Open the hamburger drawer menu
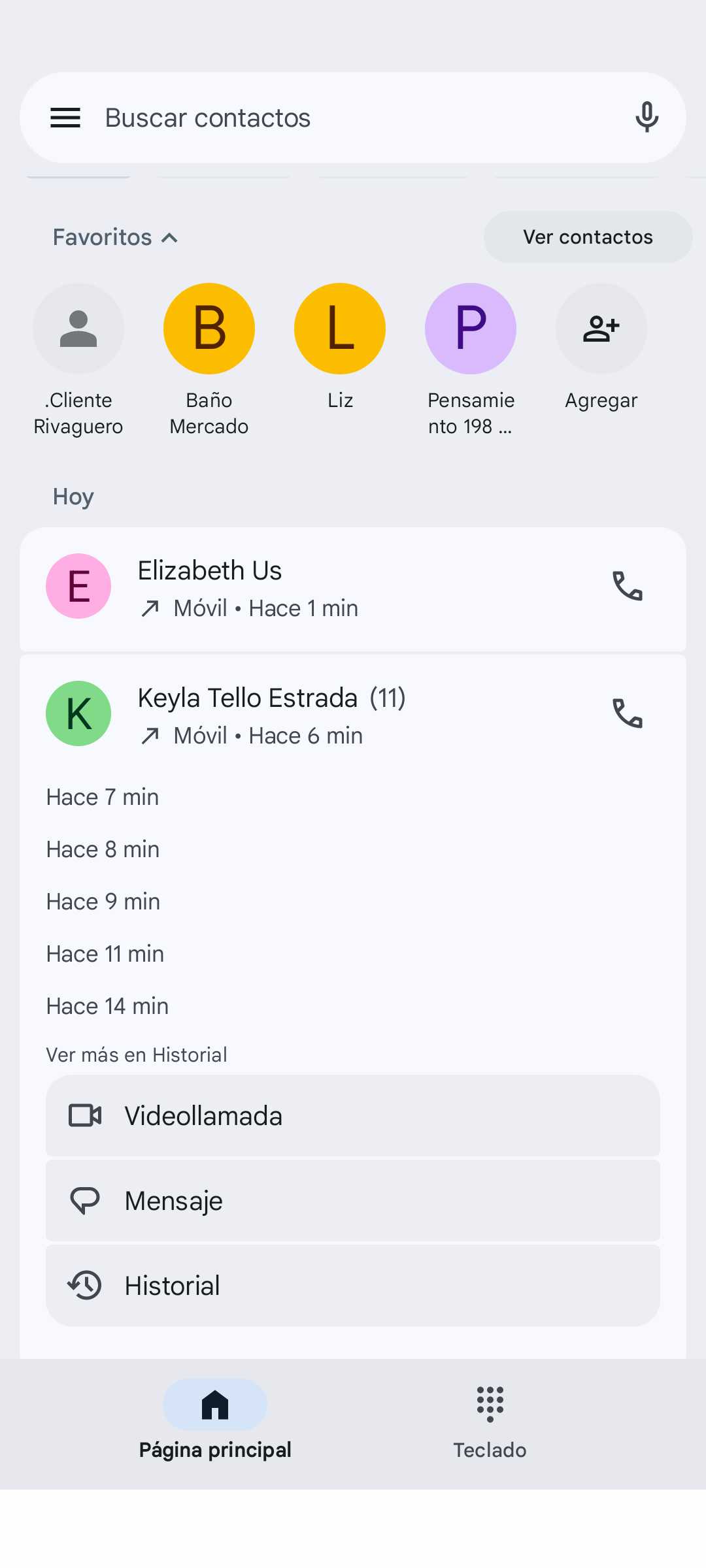This screenshot has height=1568, width=706. [65, 118]
